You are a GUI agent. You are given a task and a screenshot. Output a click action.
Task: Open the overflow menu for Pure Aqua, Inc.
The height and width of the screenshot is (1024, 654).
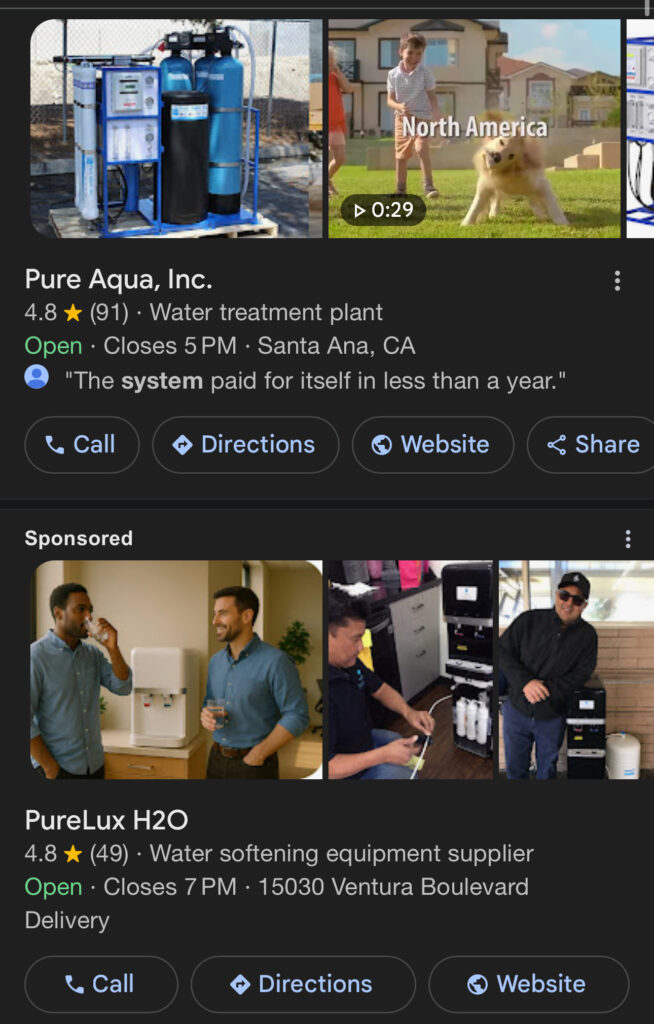617,281
